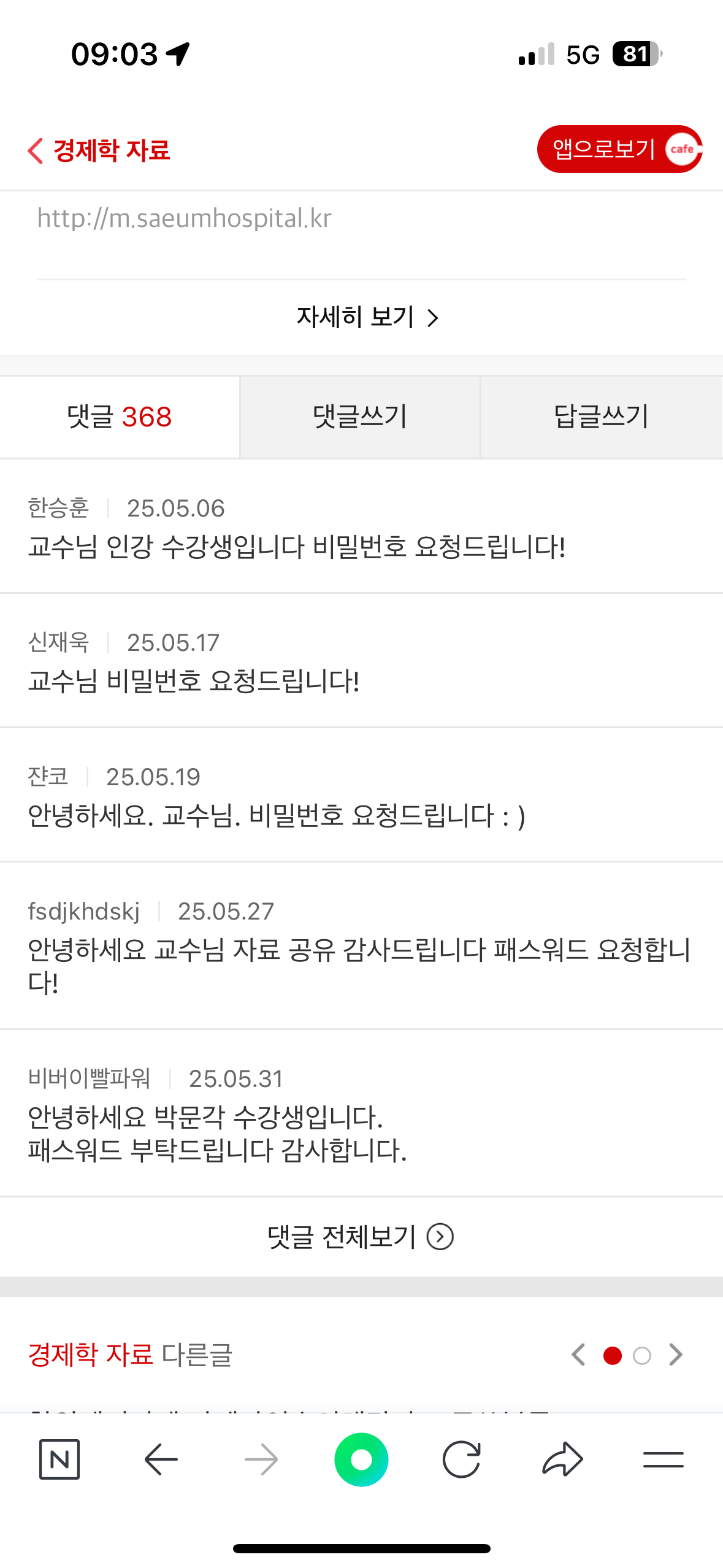Show next page of 경제학 자료 다른글
This screenshot has height=1568, width=723.
[x=676, y=1355]
